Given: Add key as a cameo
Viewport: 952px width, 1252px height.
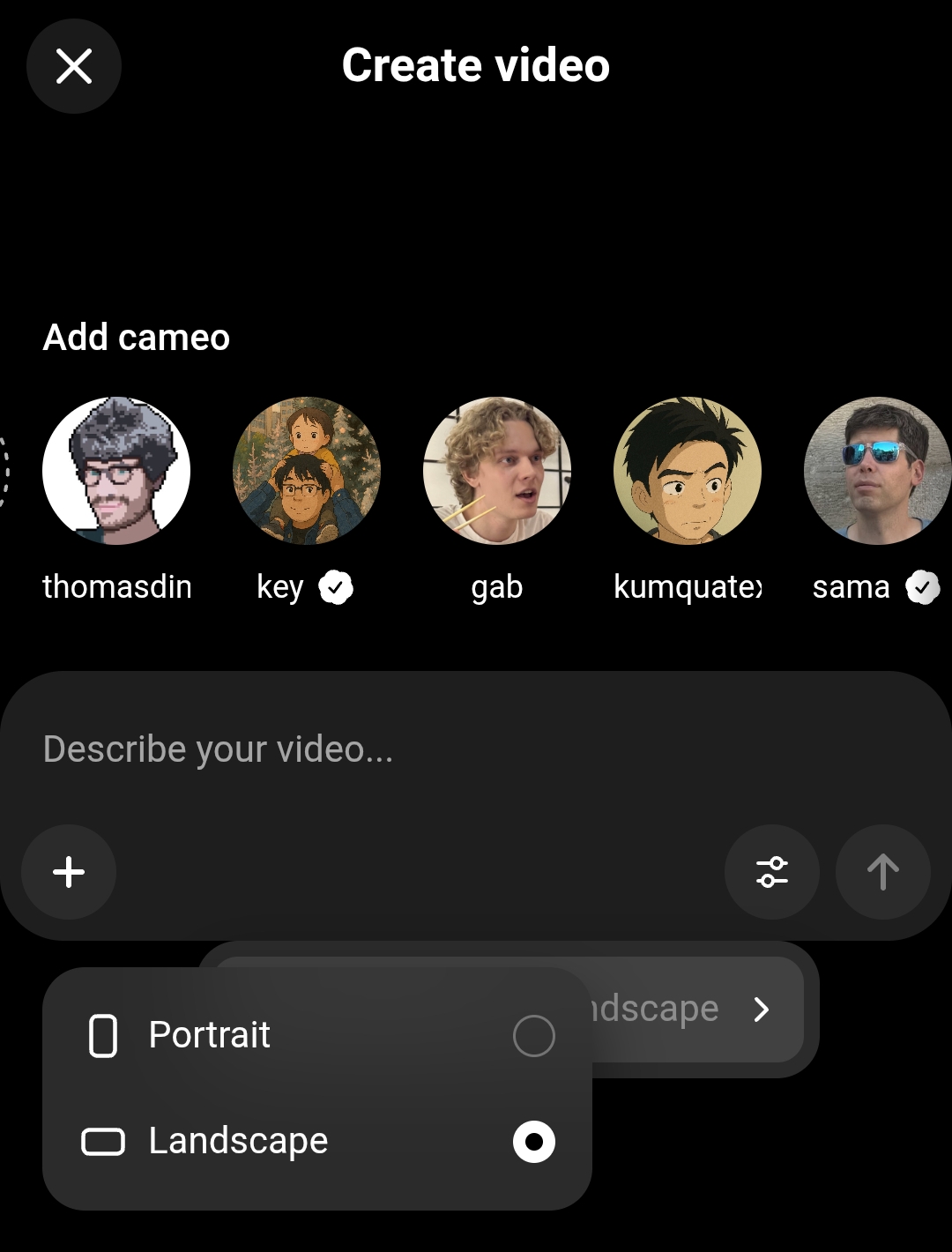Looking at the screenshot, I should (x=307, y=471).
